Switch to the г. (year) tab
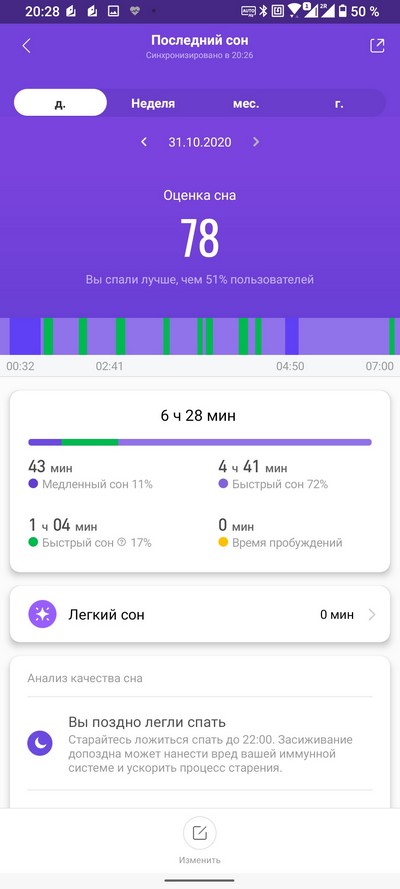This screenshot has width=400, height=889. pyautogui.click(x=339, y=104)
